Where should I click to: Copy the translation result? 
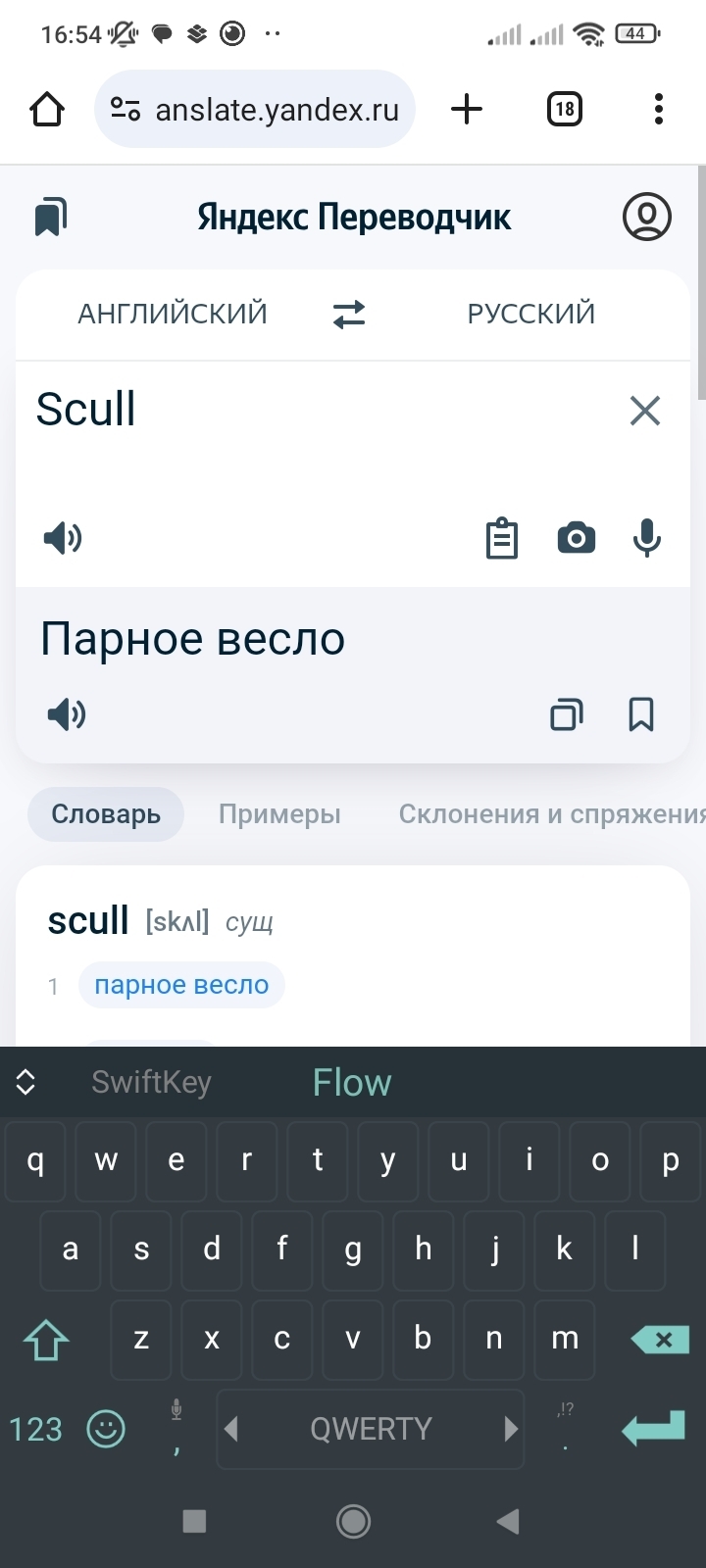point(567,714)
